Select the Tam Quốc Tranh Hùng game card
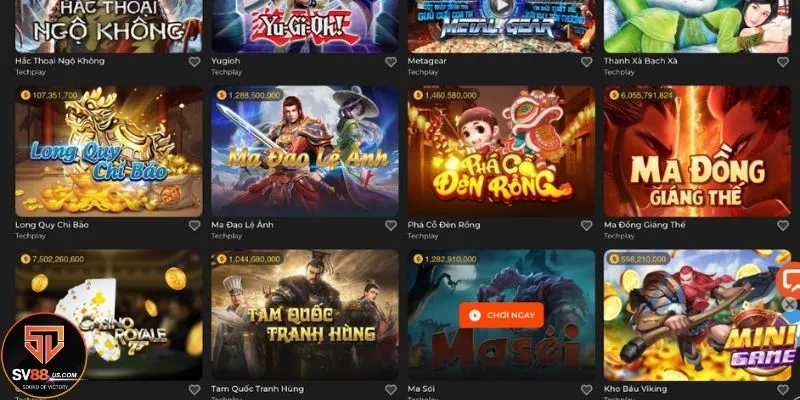 [304, 315]
